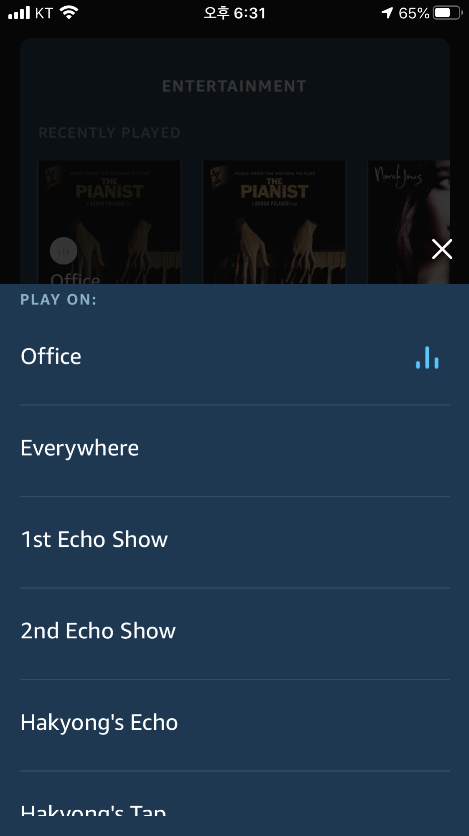Pick Hakyong's Echo as the speaker
Image resolution: width=469 pixels, height=836 pixels.
pos(234,723)
